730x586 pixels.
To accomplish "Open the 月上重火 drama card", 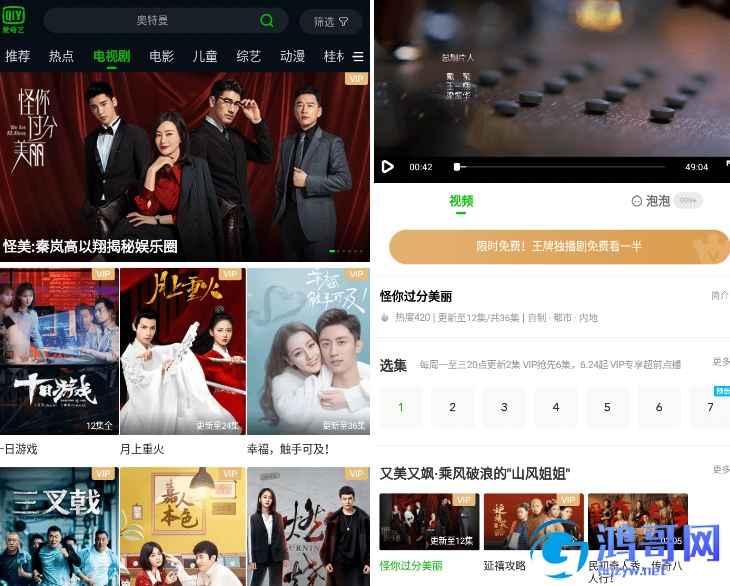I will 180,352.
